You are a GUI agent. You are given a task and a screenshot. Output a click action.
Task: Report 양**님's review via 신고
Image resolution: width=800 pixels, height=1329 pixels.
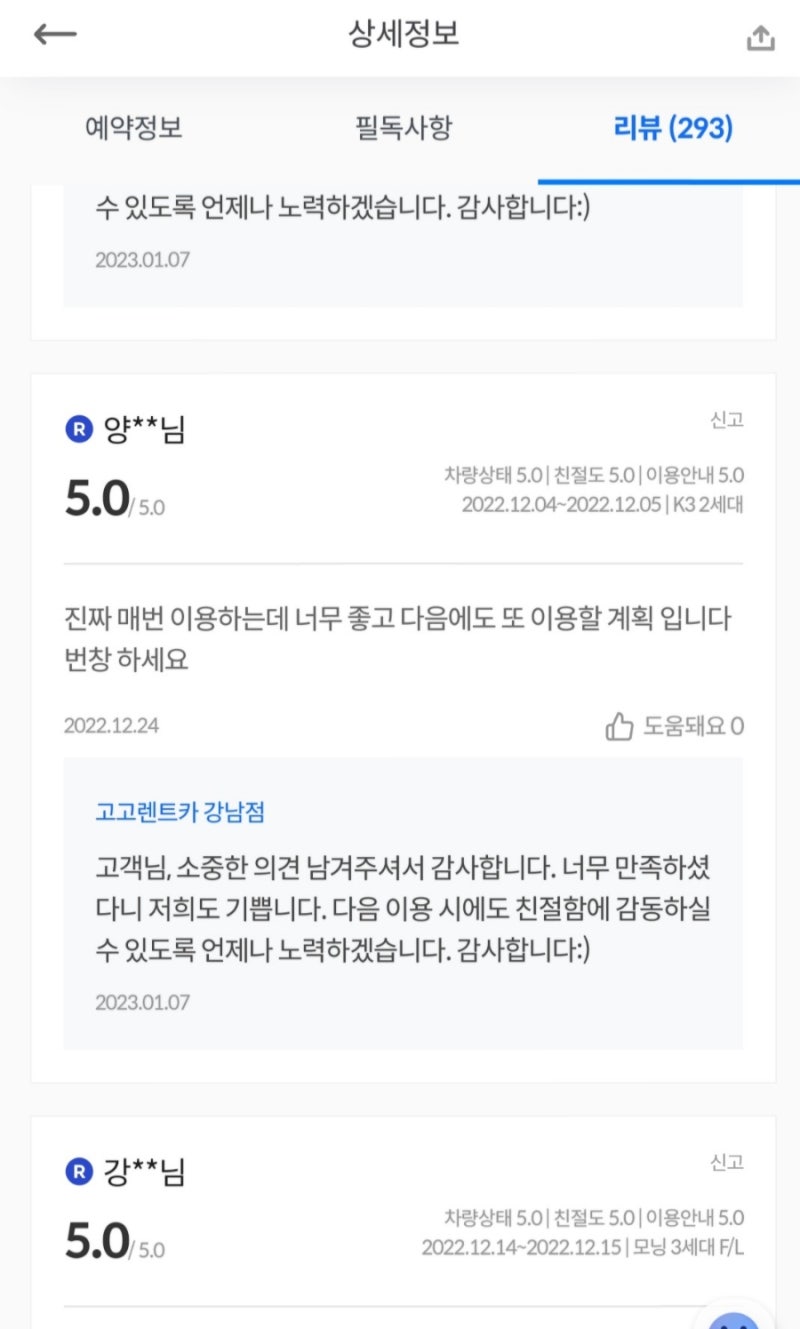(x=727, y=420)
